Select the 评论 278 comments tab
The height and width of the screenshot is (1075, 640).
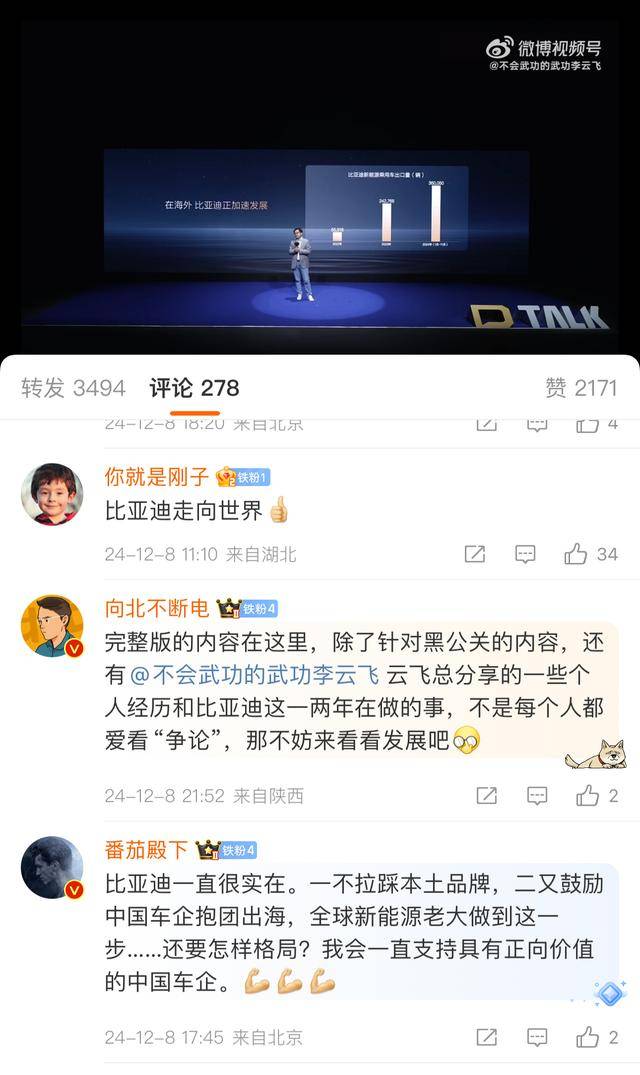coord(195,388)
